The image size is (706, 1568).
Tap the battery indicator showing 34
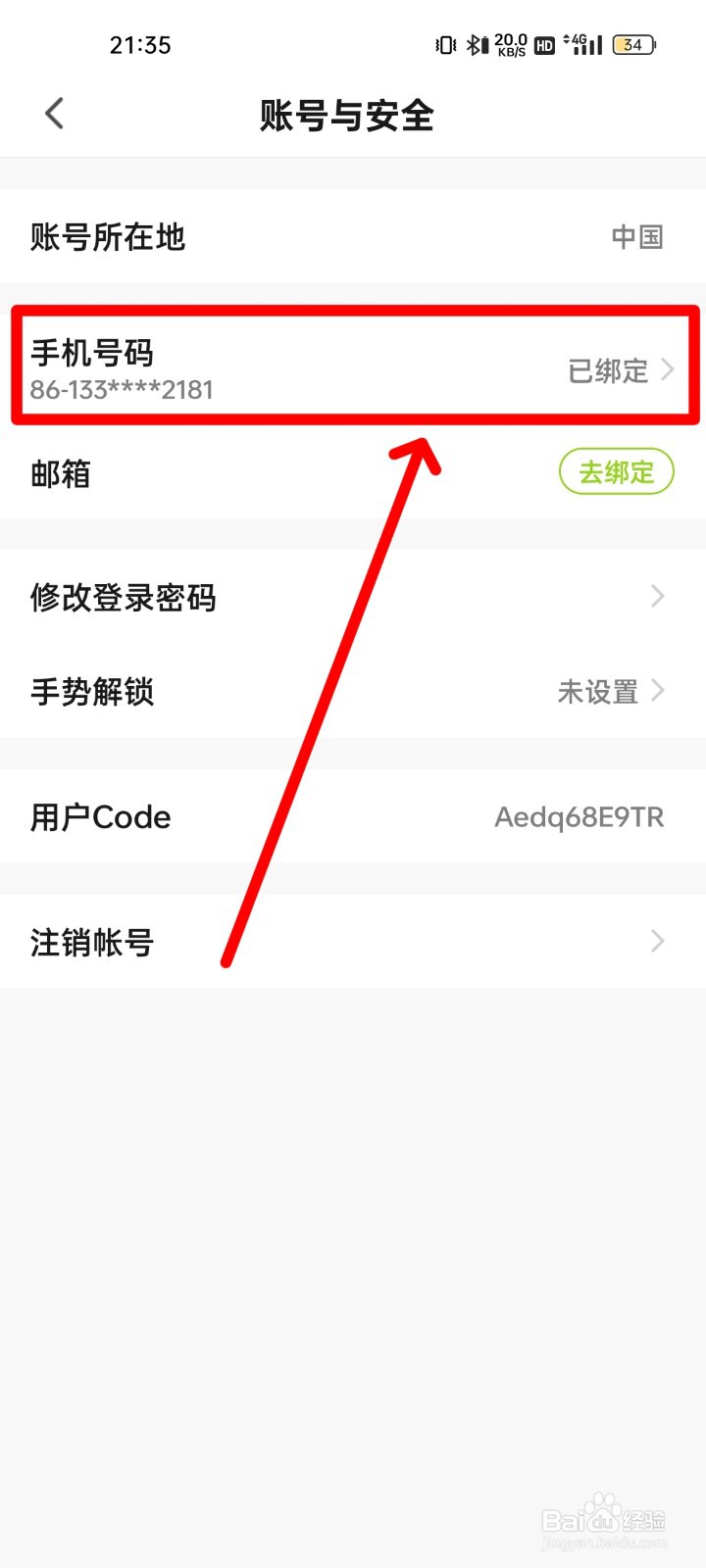click(632, 44)
